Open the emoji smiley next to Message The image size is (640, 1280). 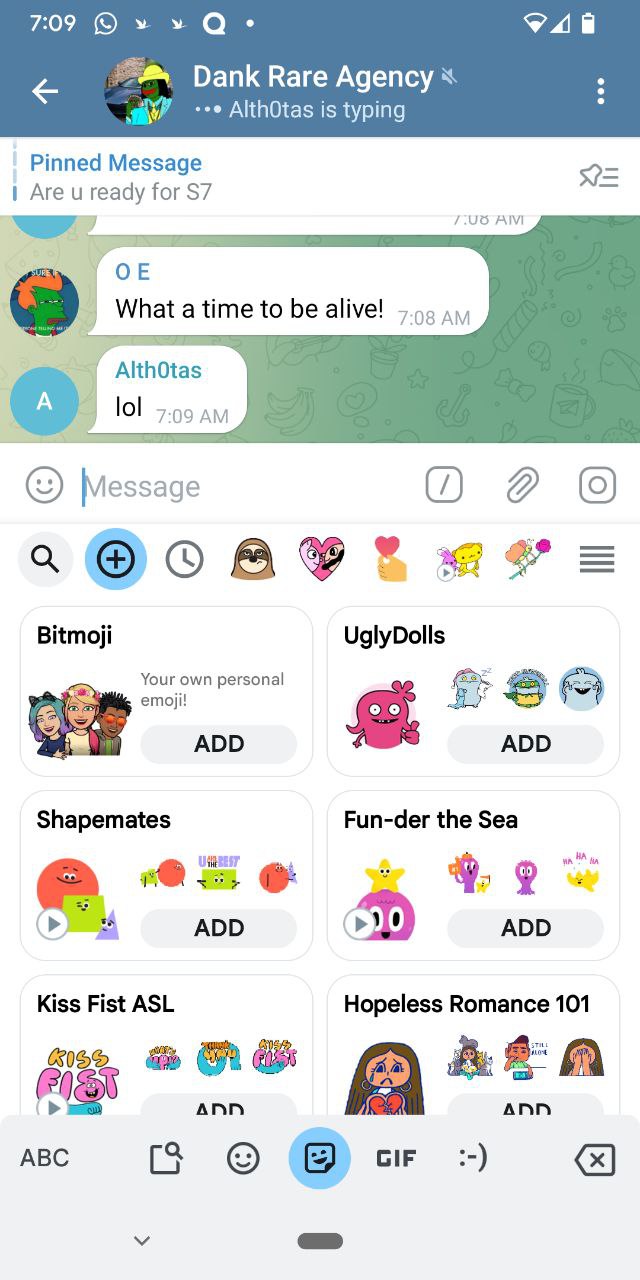click(x=44, y=486)
